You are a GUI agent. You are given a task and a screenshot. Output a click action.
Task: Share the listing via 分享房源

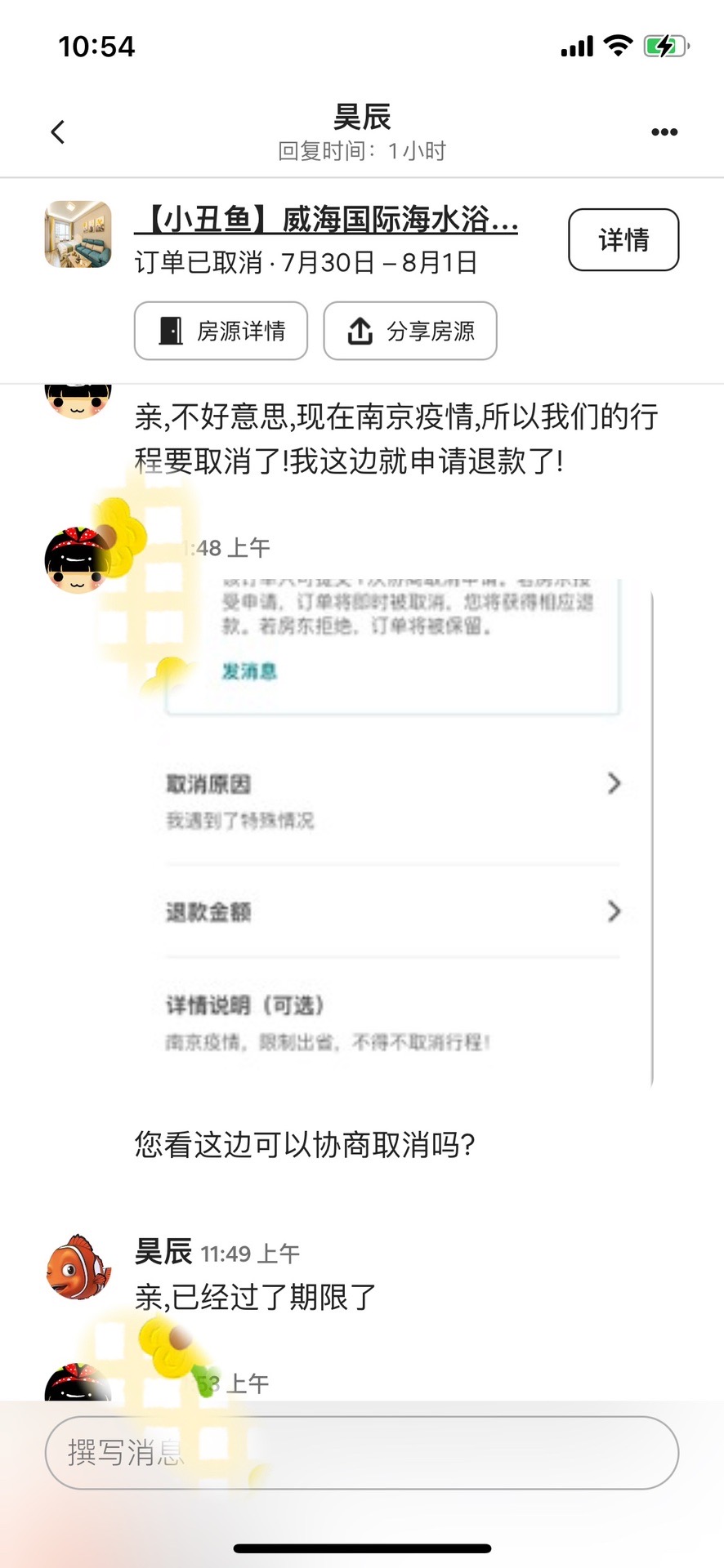tap(409, 331)
